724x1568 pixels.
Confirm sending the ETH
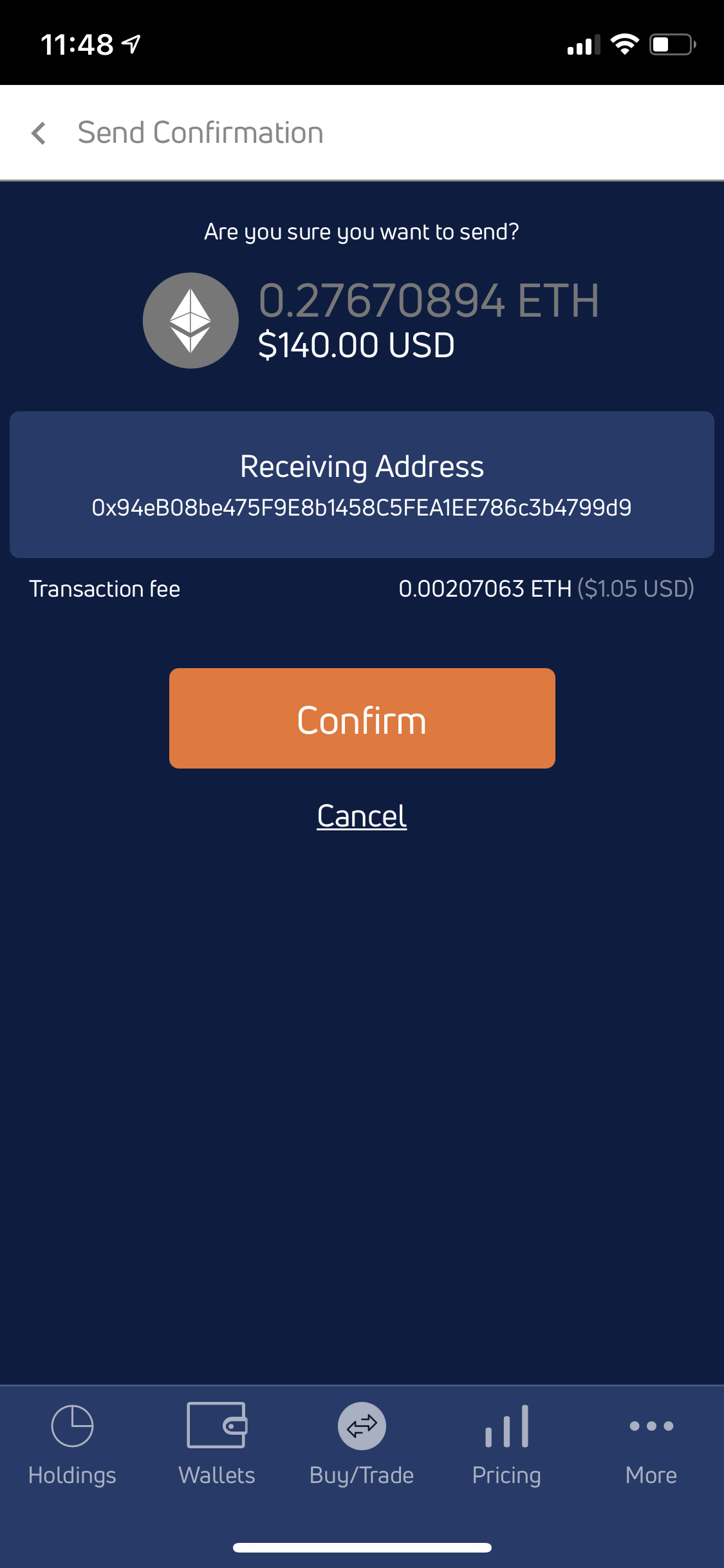click(x=362, y=718)
